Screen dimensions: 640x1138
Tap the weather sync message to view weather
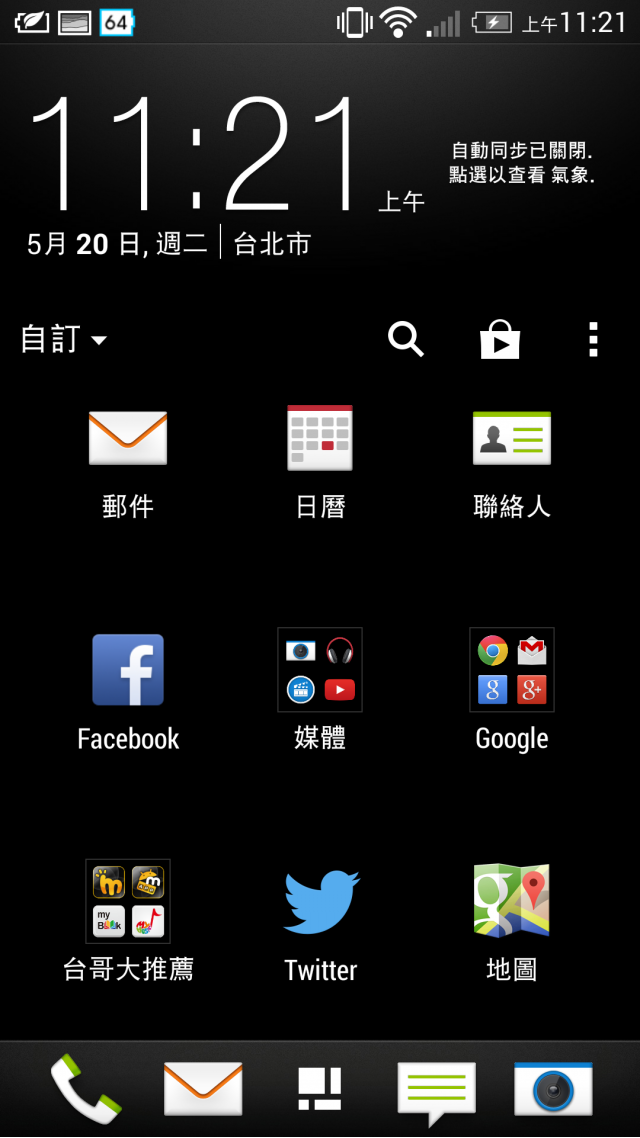(x=522, y=163)
